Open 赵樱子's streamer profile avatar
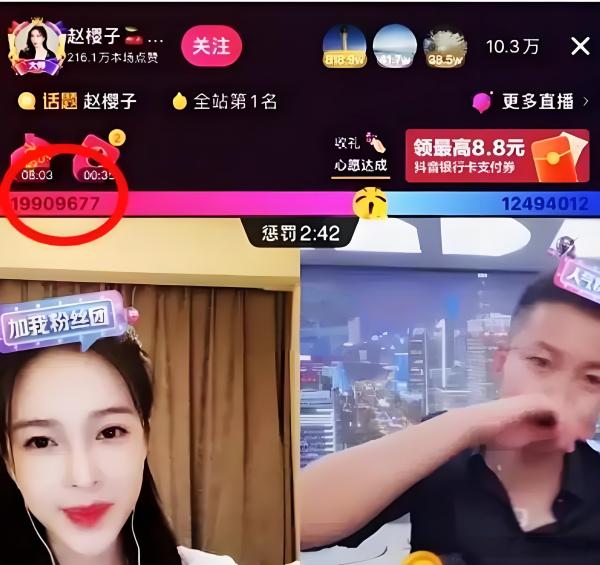This screenshot has height=565, width=600. (x=36, y=46)
